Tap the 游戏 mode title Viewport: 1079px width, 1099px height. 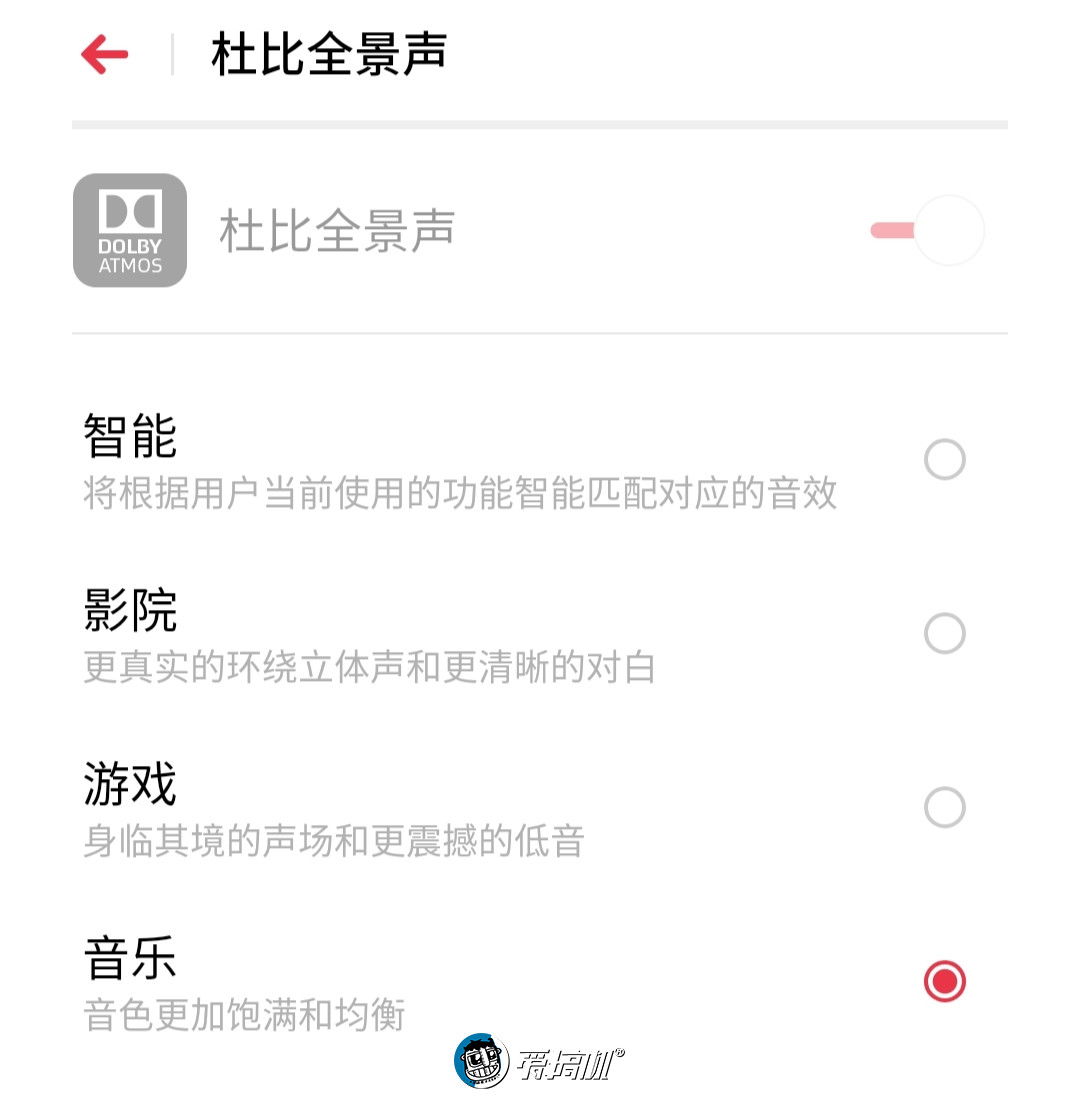[x=127, y=784]
